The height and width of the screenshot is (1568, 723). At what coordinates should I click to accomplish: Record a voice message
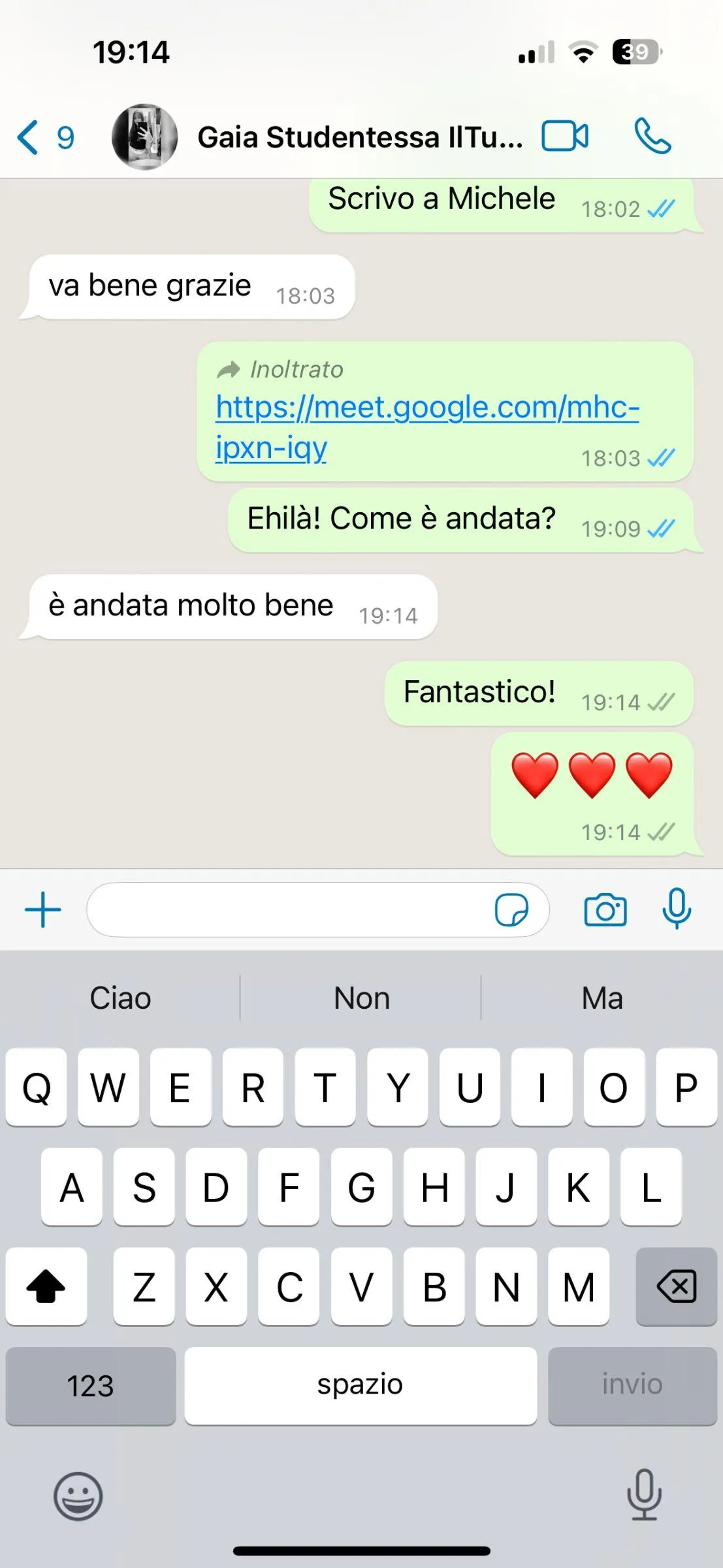click(x=677, y=908)
